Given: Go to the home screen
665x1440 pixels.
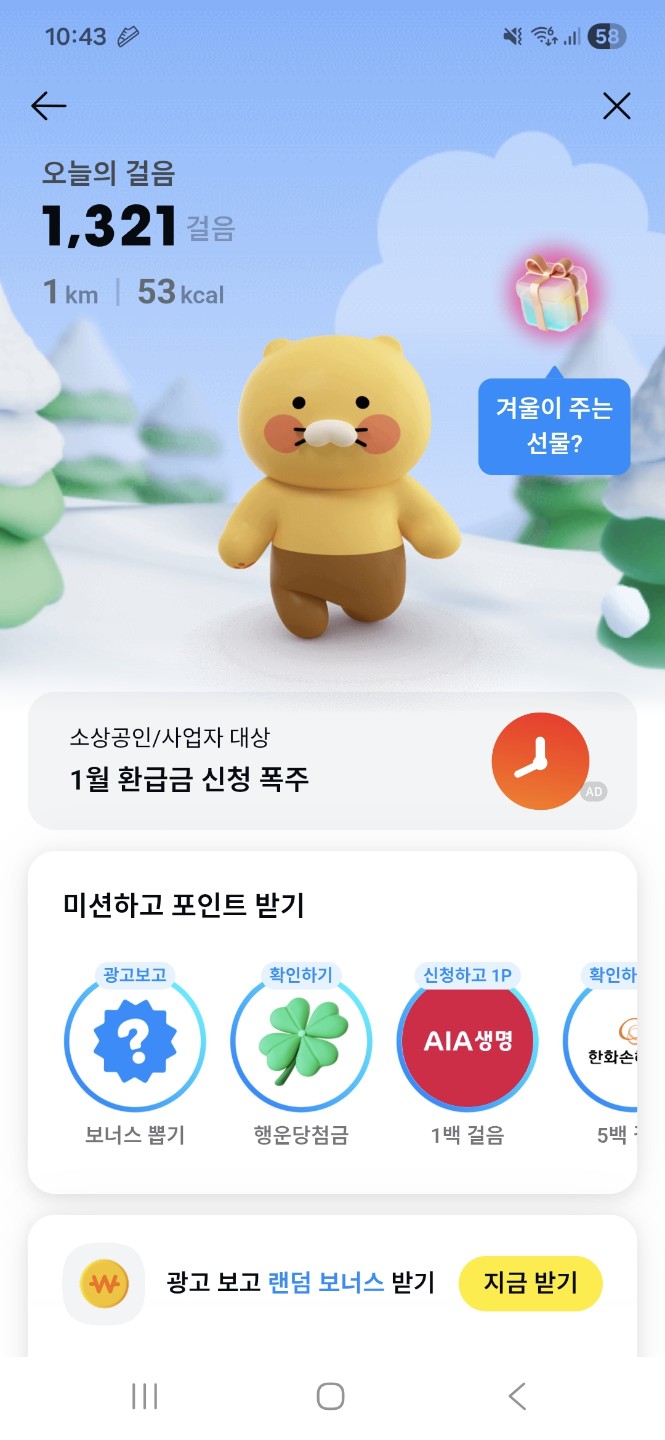Looking at the screenshot, I should (x=331, y=1397).
